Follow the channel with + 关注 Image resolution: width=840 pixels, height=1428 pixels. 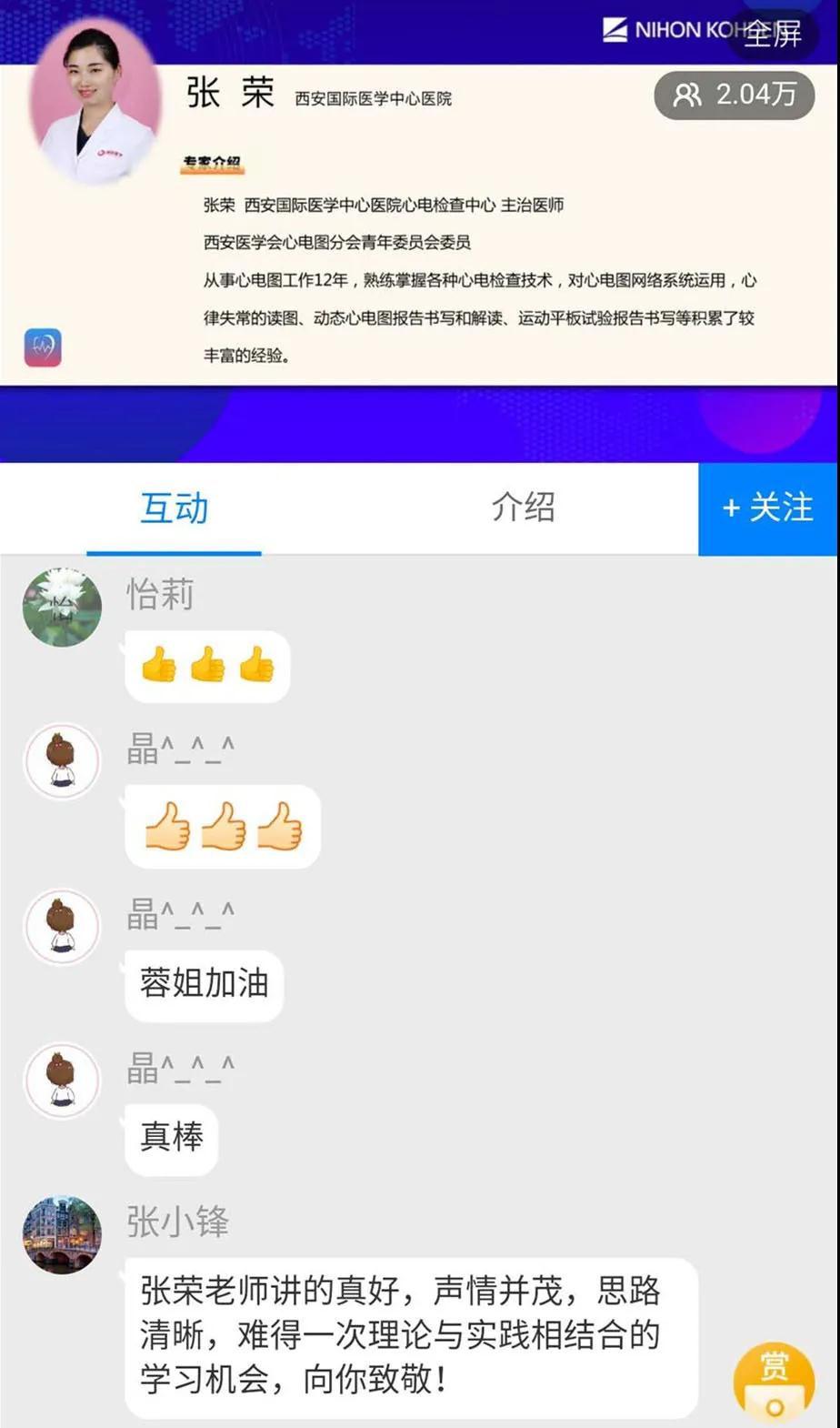768,508
